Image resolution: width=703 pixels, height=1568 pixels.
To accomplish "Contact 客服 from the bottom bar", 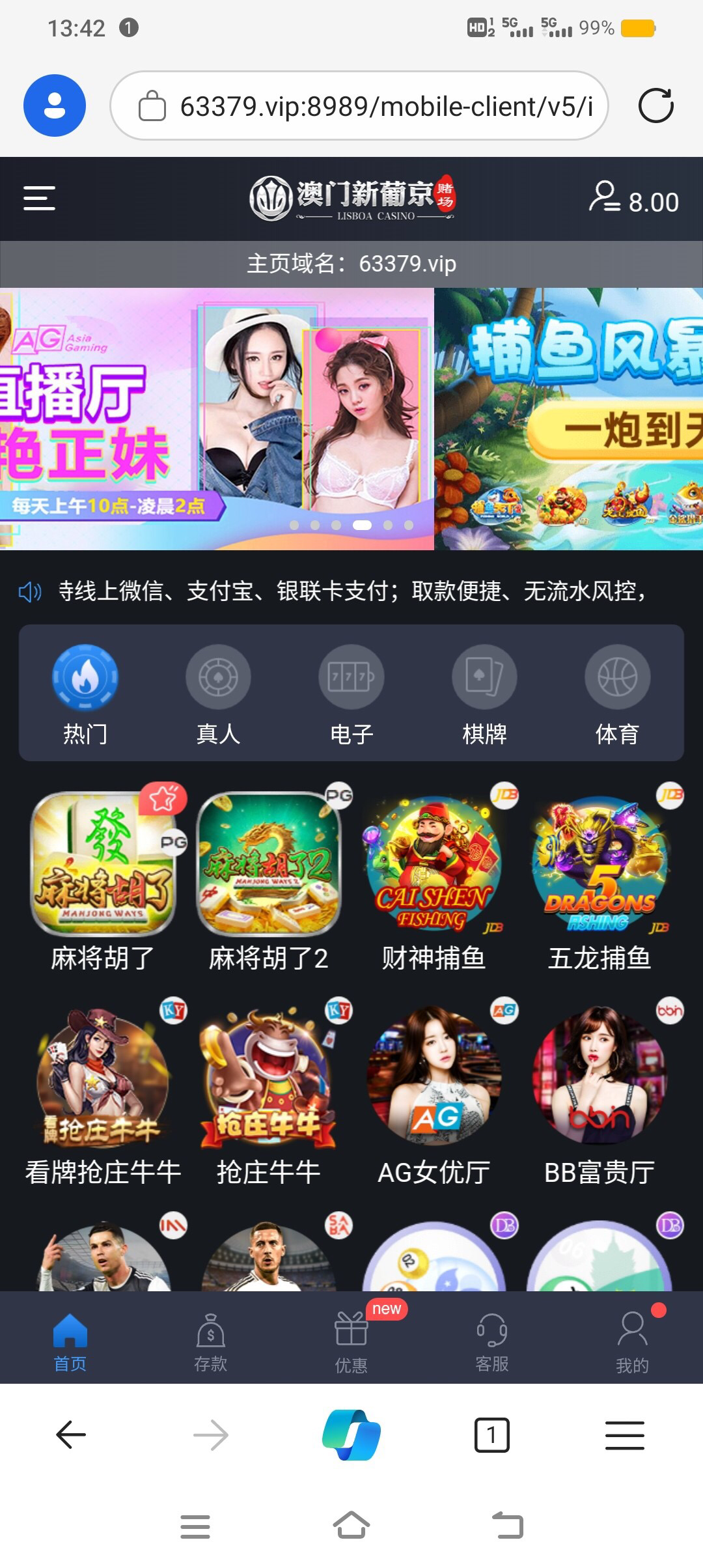I will pyautogui.click(x=492, y=1341).
